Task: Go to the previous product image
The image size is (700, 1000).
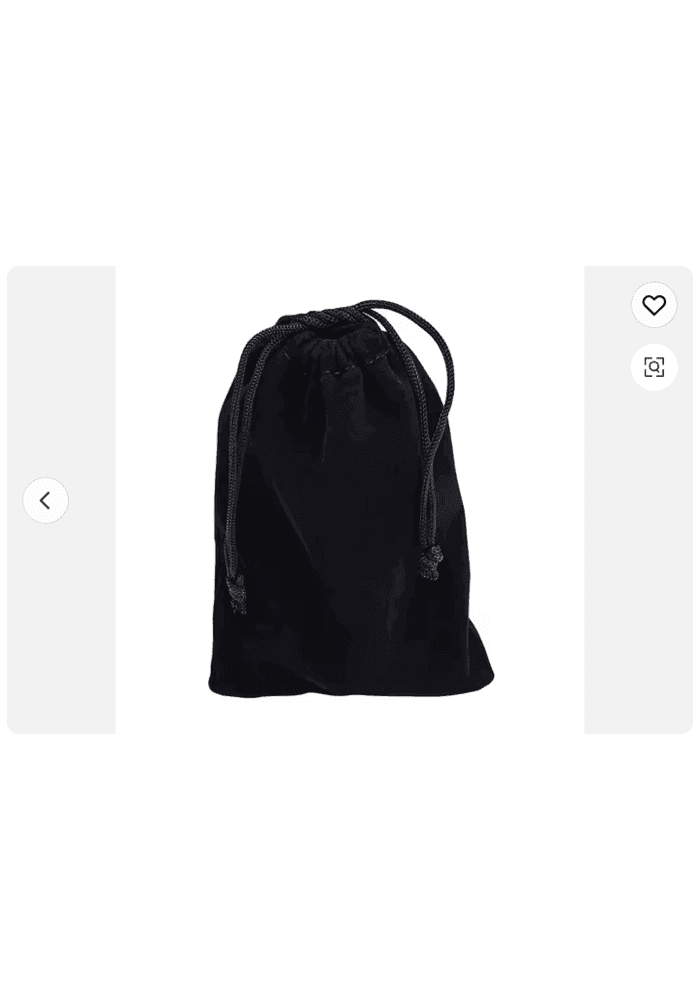Action: (45, 500)
